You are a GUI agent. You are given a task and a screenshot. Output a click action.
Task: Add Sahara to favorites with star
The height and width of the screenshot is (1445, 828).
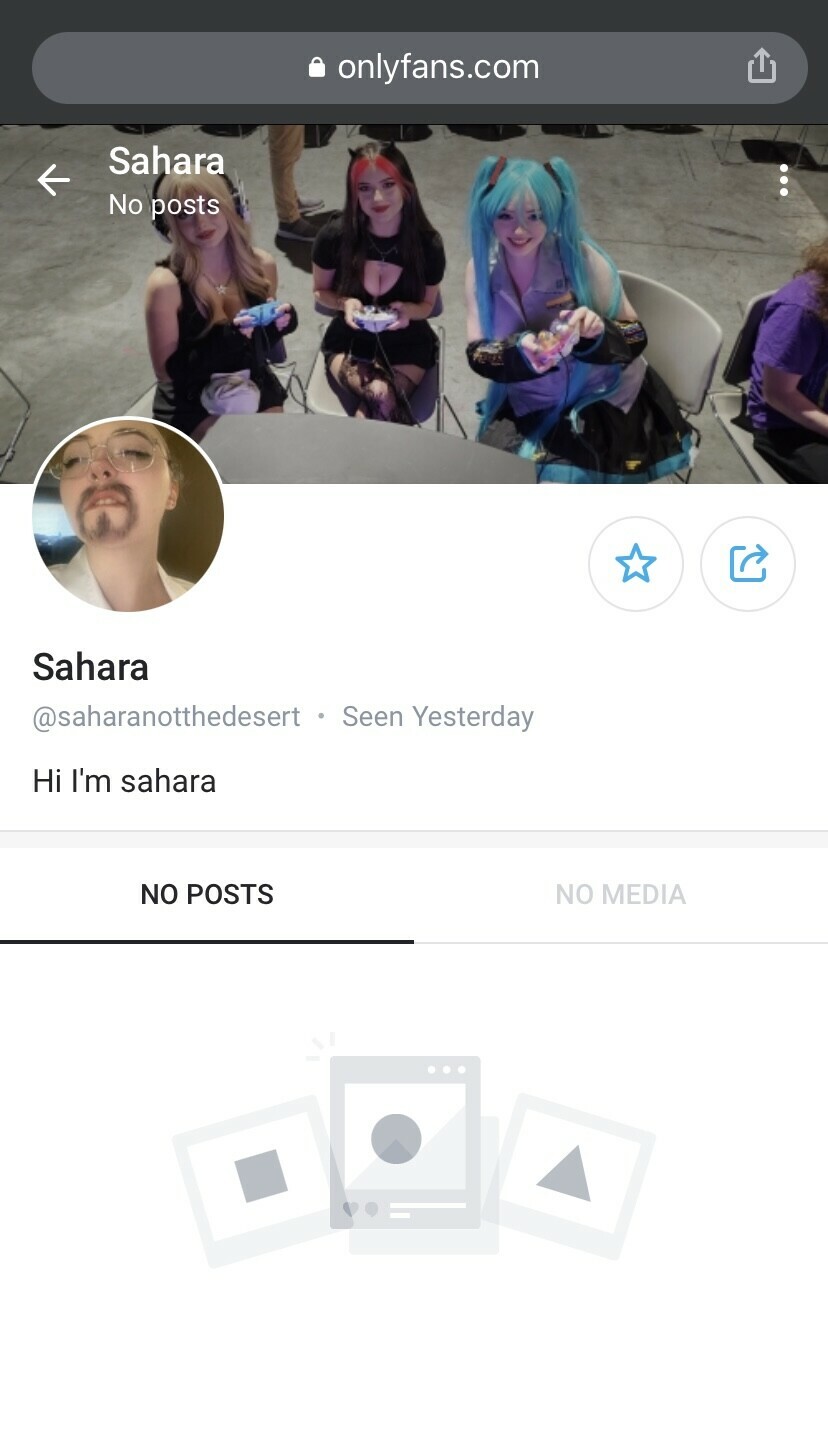coord(636,564)
